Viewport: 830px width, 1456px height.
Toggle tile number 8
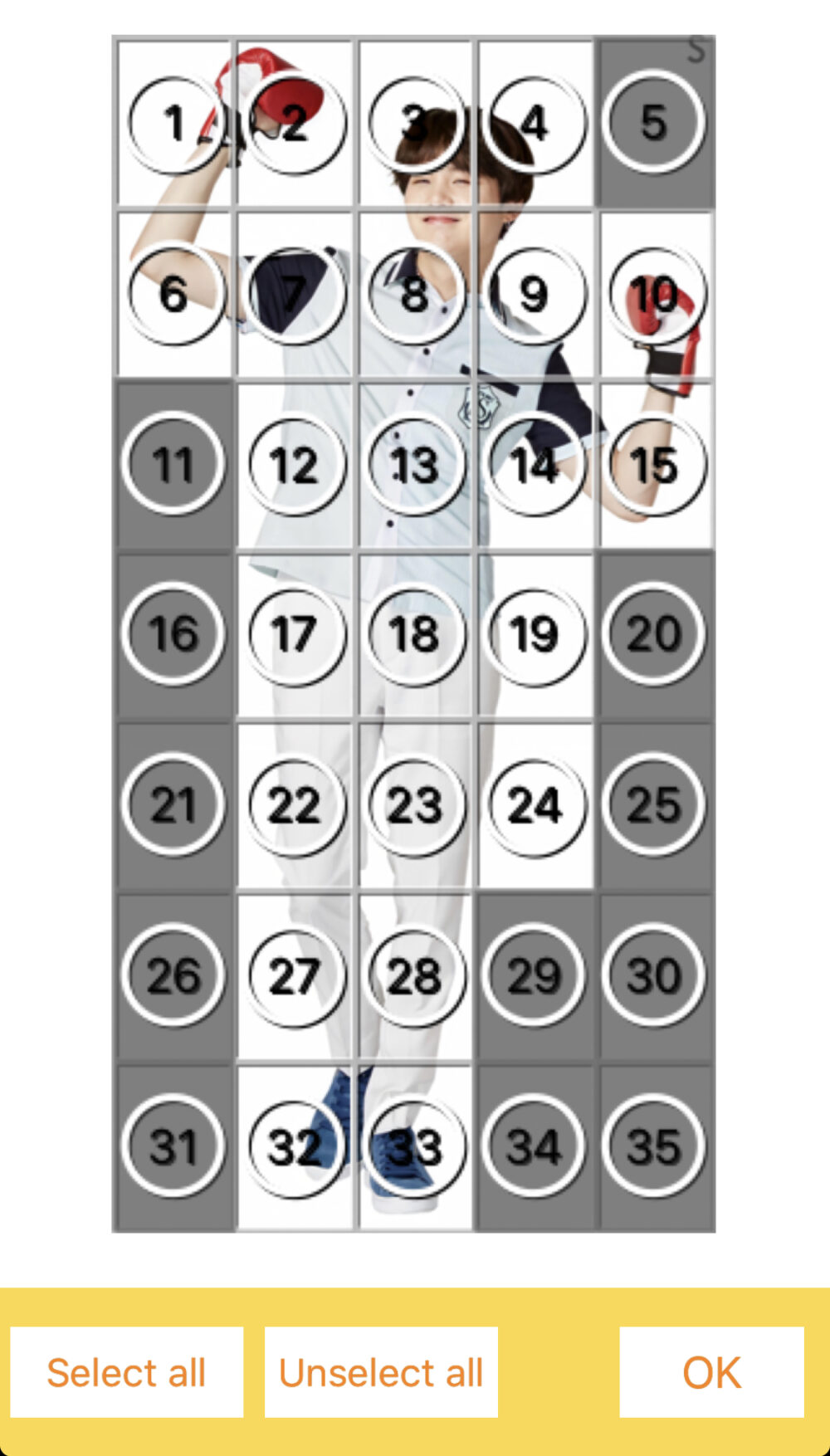(x=414, y=294)
